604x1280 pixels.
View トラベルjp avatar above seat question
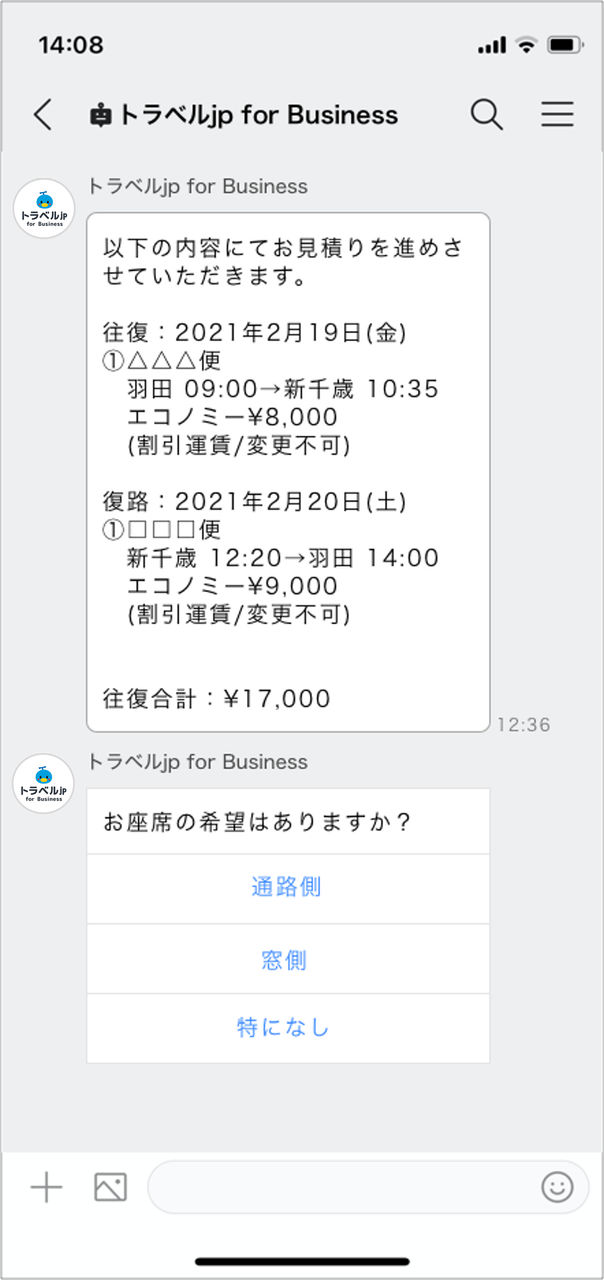(43, 784)
